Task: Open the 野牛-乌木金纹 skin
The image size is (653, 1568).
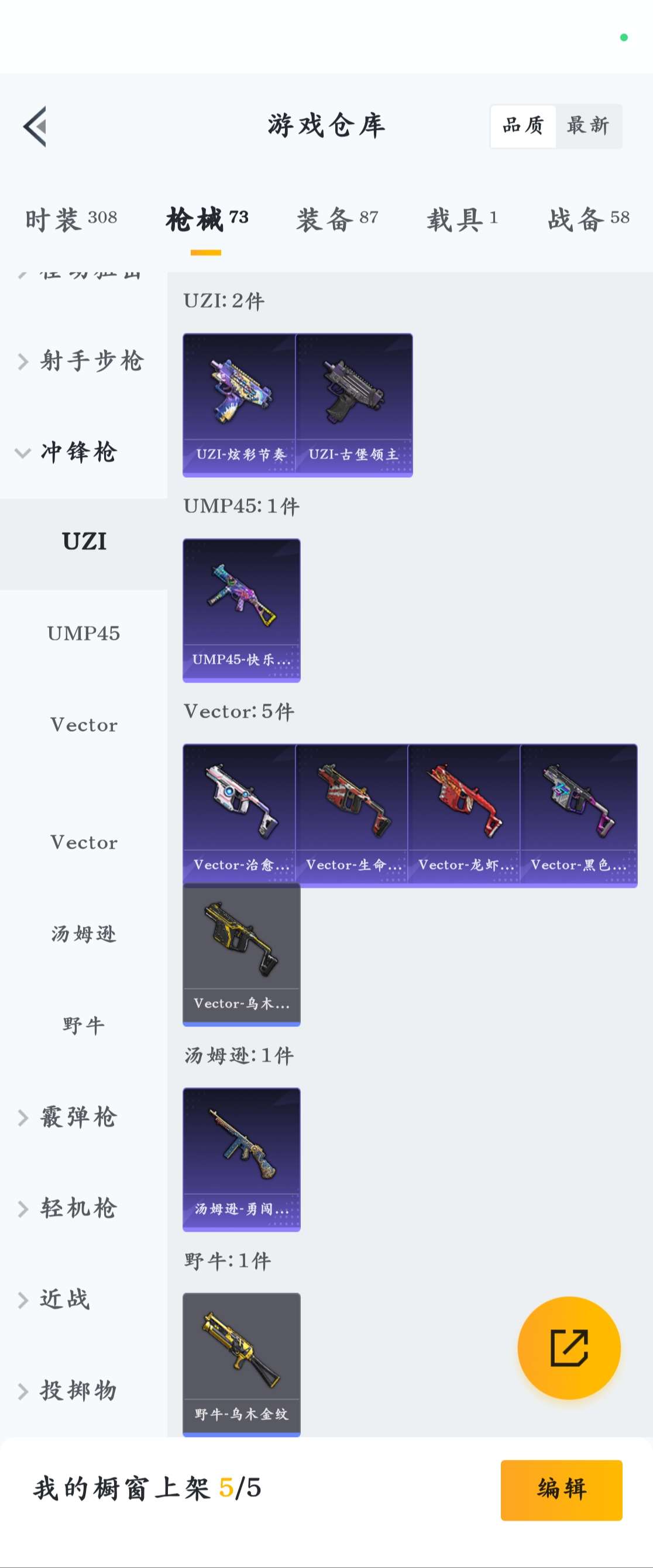Action: [242, 1364]
